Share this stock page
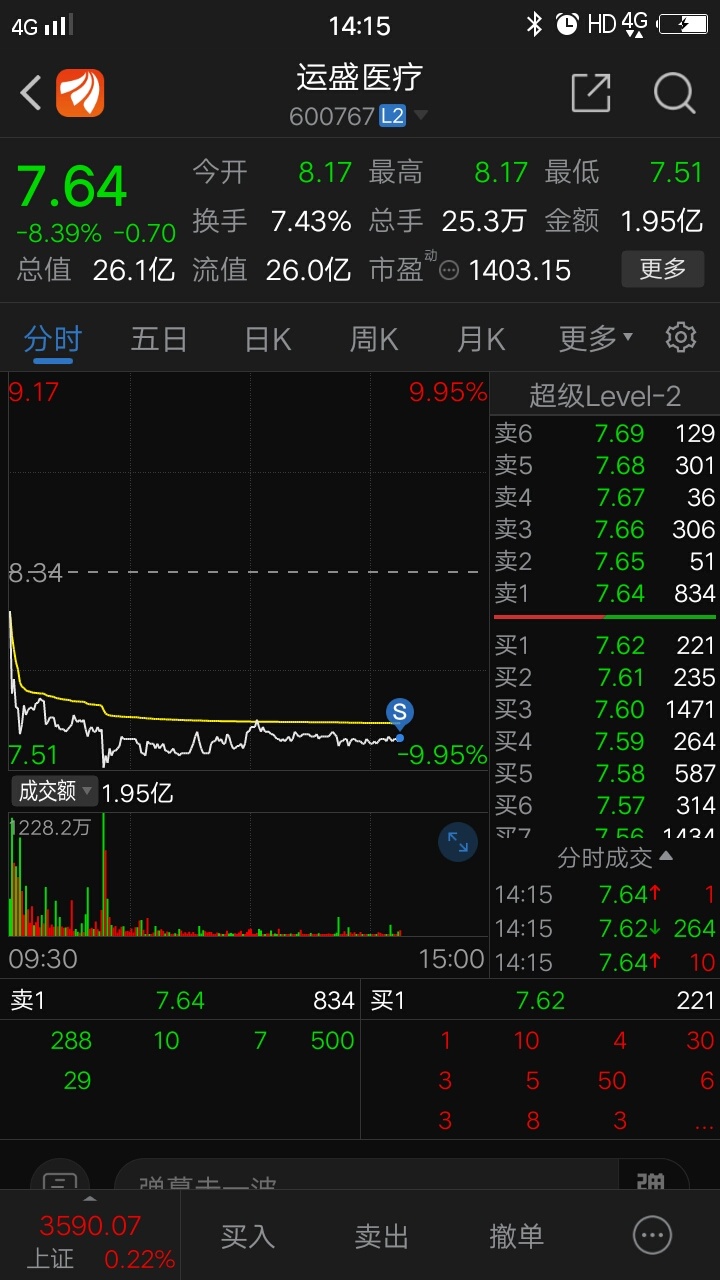Image resolution: width=720 pixels, height=1280 pixels. pyautogui.click(x=590, y=93)
